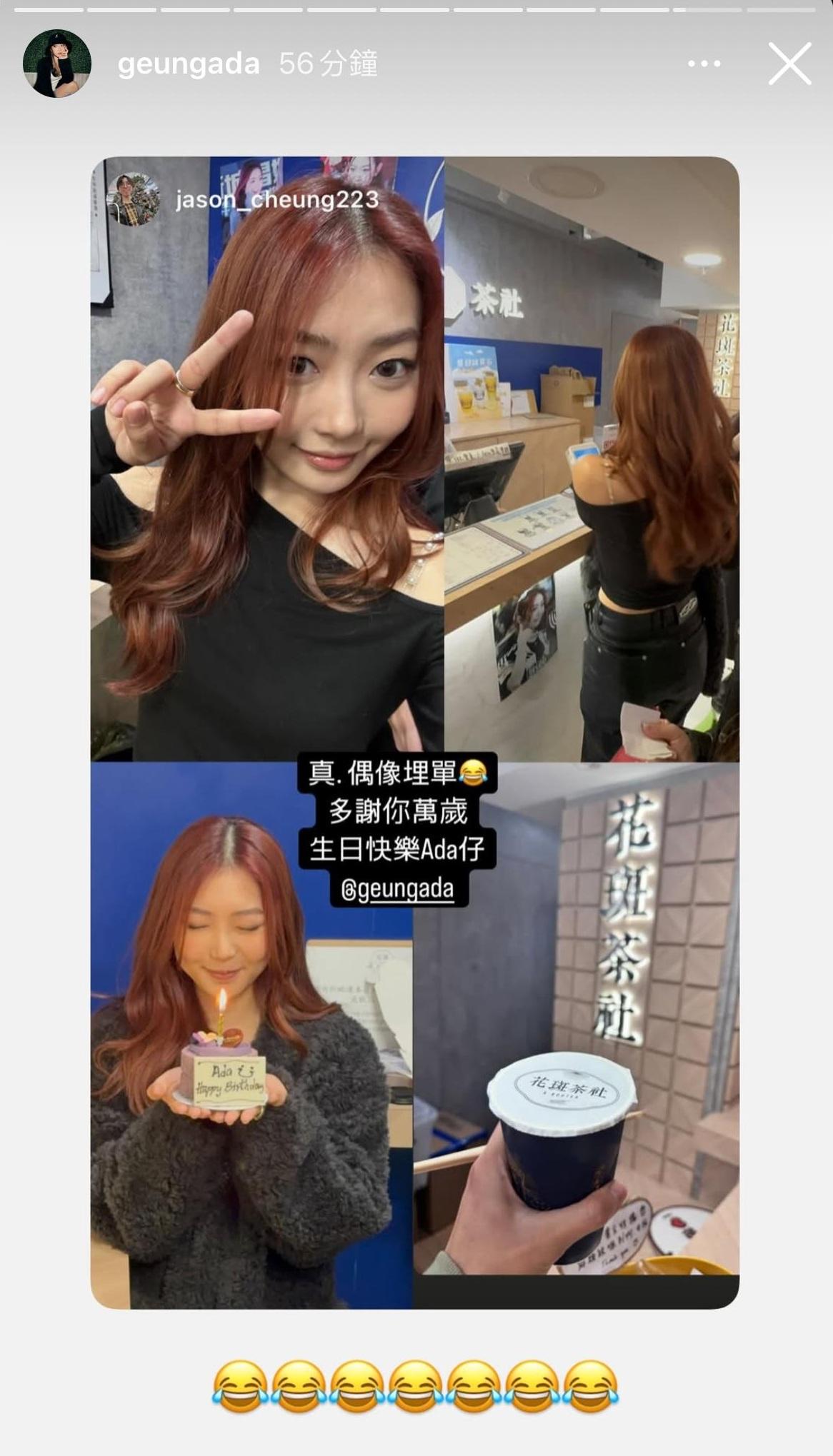Open the three-dot more options menu
This screenshot has width=833, height=1456.
click(704, 64)
